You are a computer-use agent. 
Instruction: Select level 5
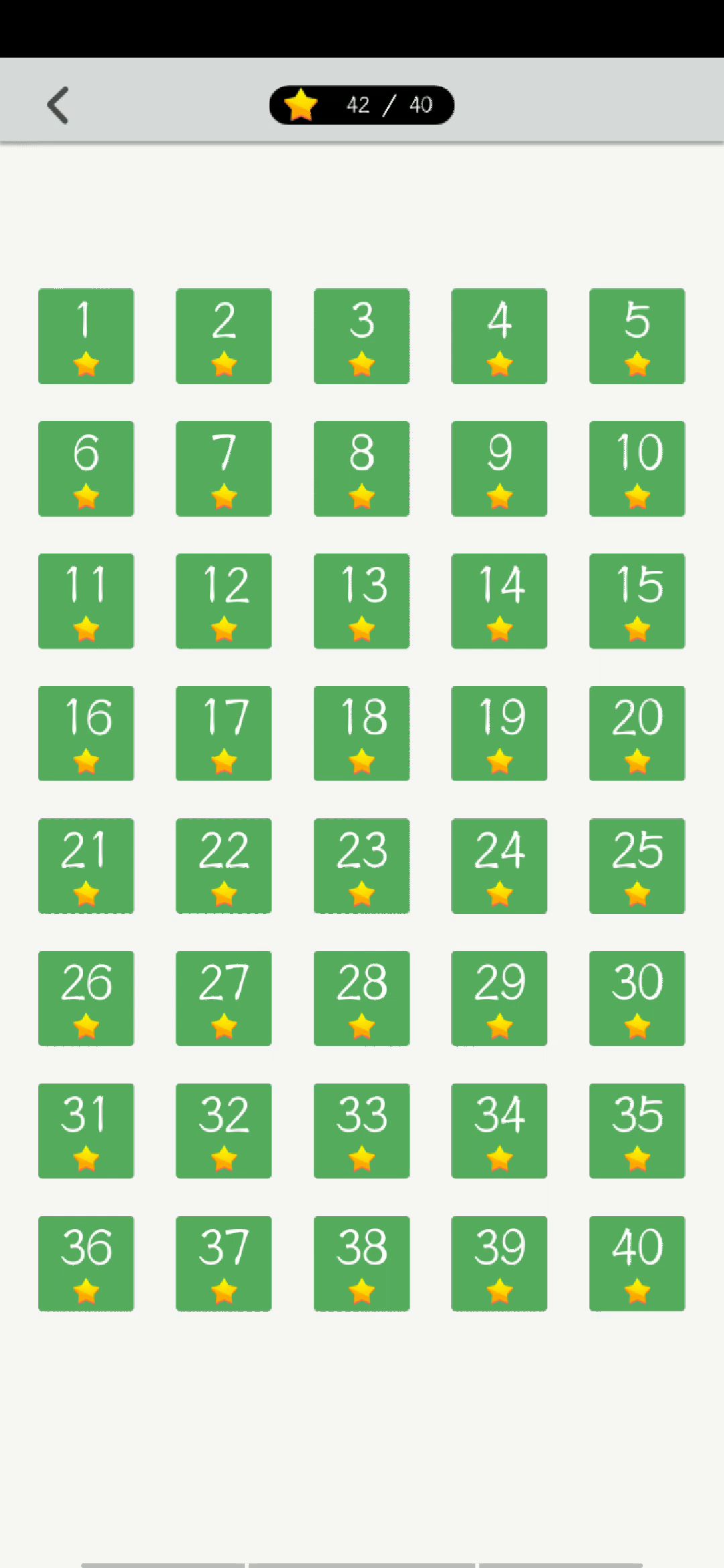coord(637,336)
